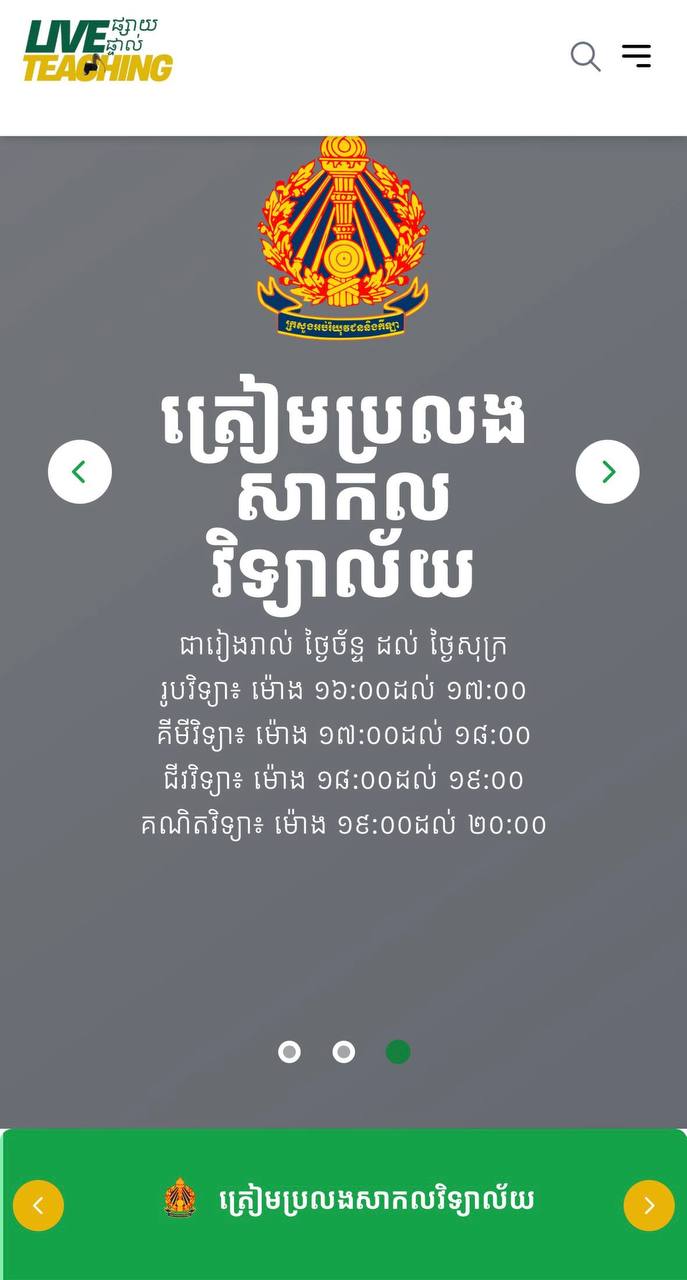Open the search magnifier icon

point(585,56)
